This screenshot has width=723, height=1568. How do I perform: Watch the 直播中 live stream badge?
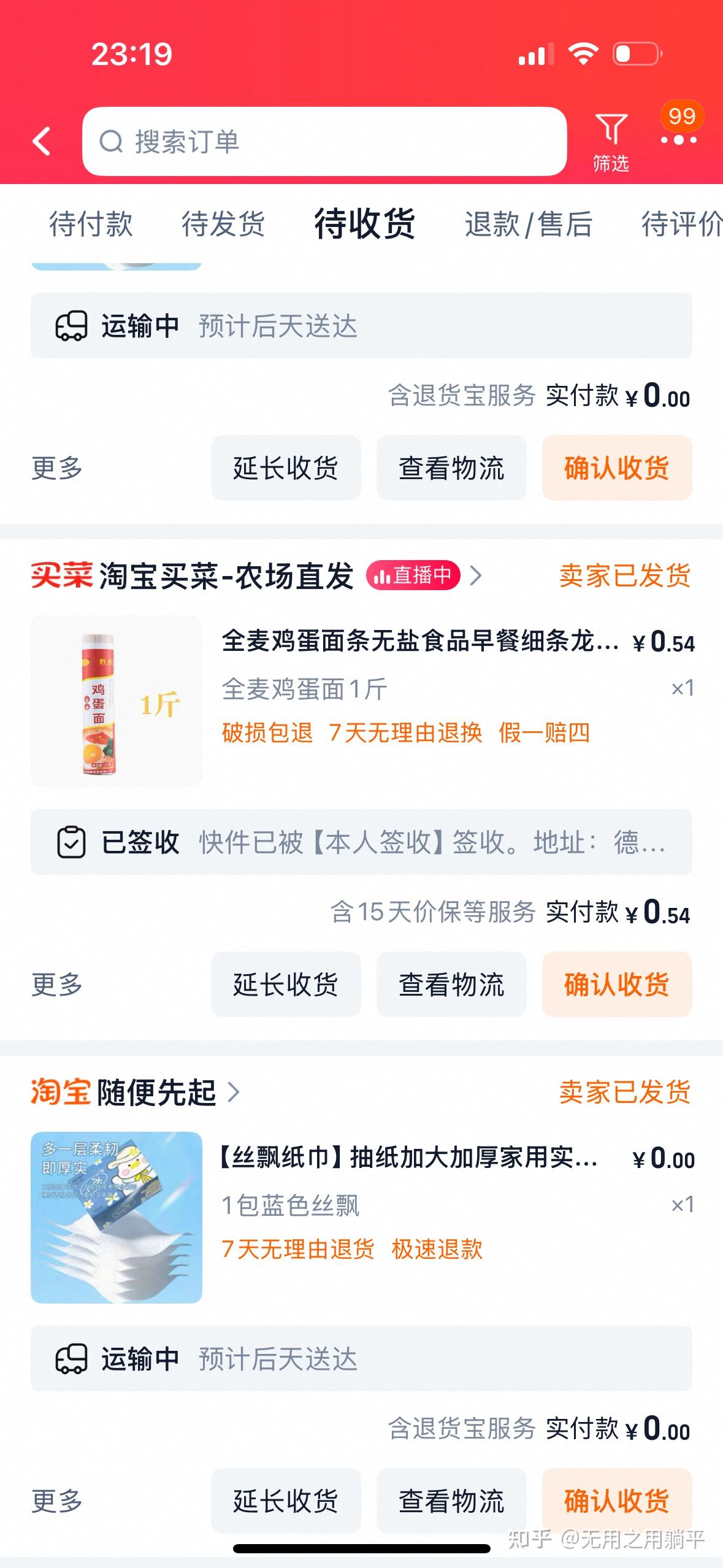(413, 575)
